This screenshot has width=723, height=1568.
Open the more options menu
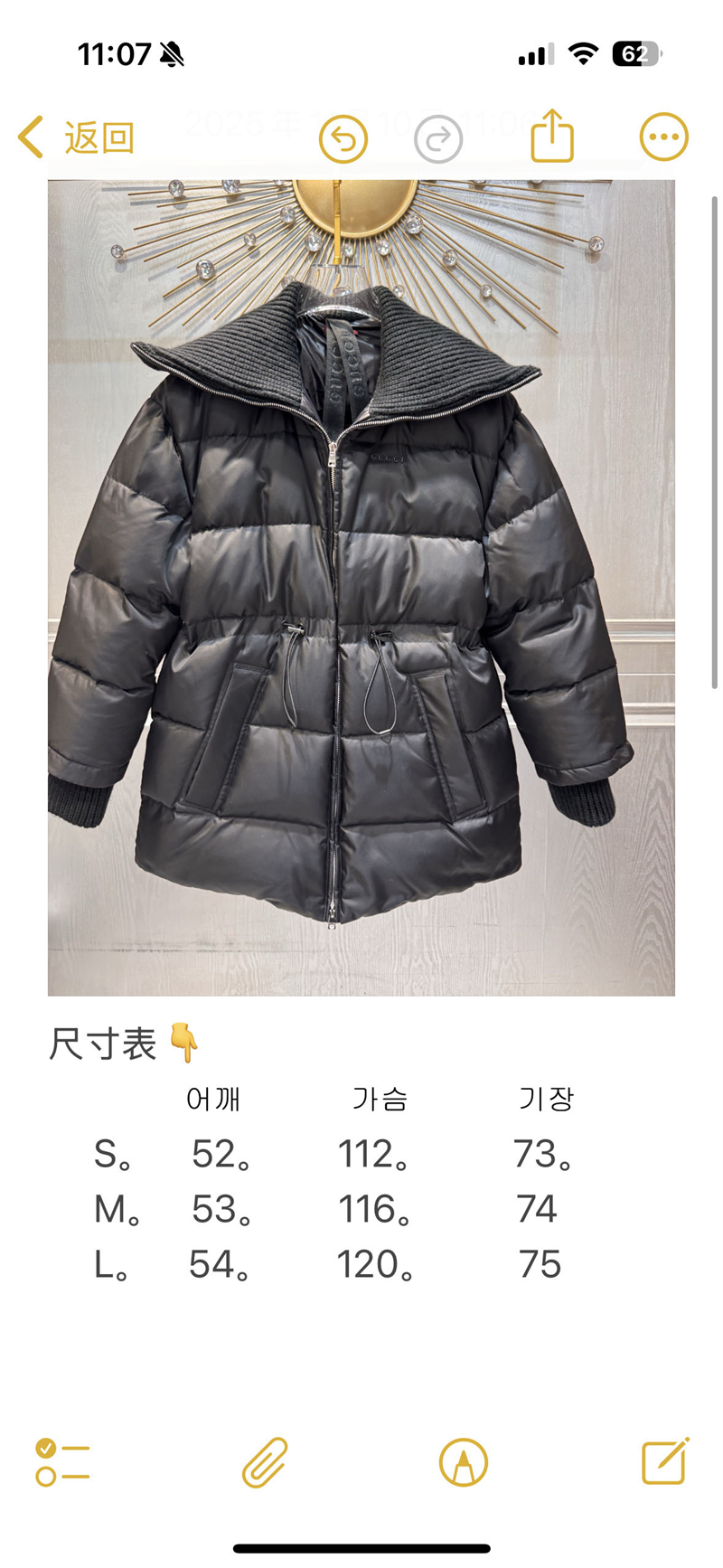pos(663,137)
